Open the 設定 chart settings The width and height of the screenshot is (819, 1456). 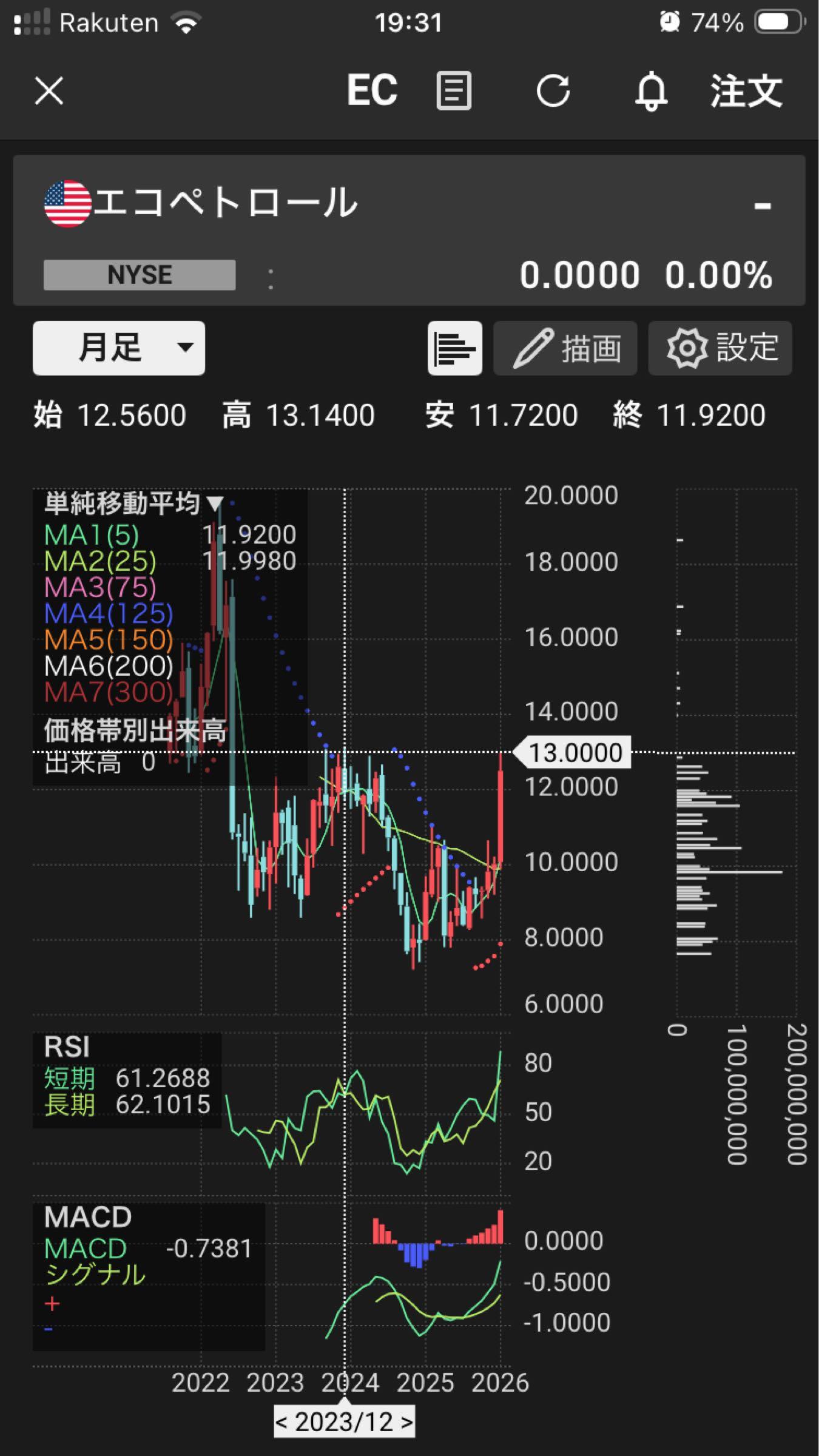click(x=720, y=348)
